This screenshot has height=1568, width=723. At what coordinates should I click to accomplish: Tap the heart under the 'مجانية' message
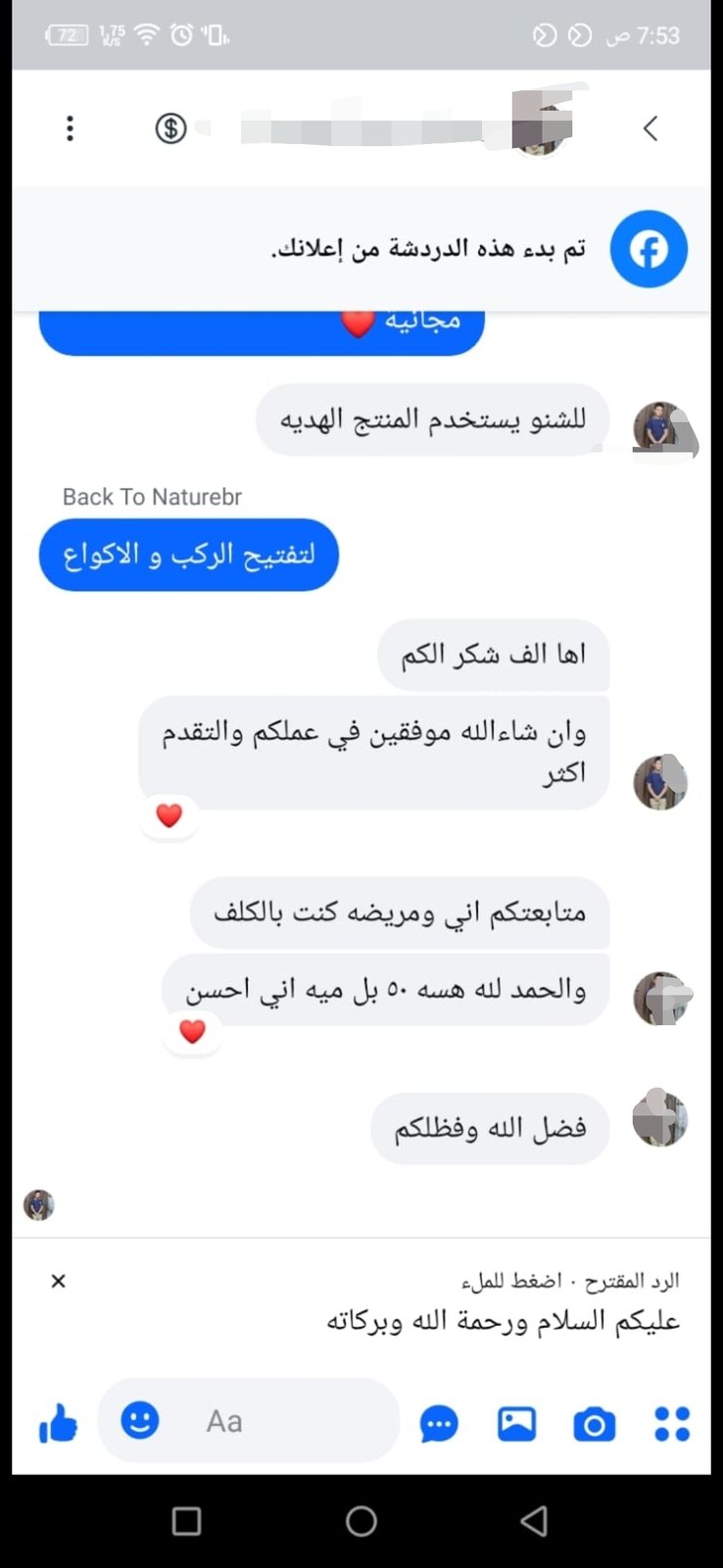point(358,318)
